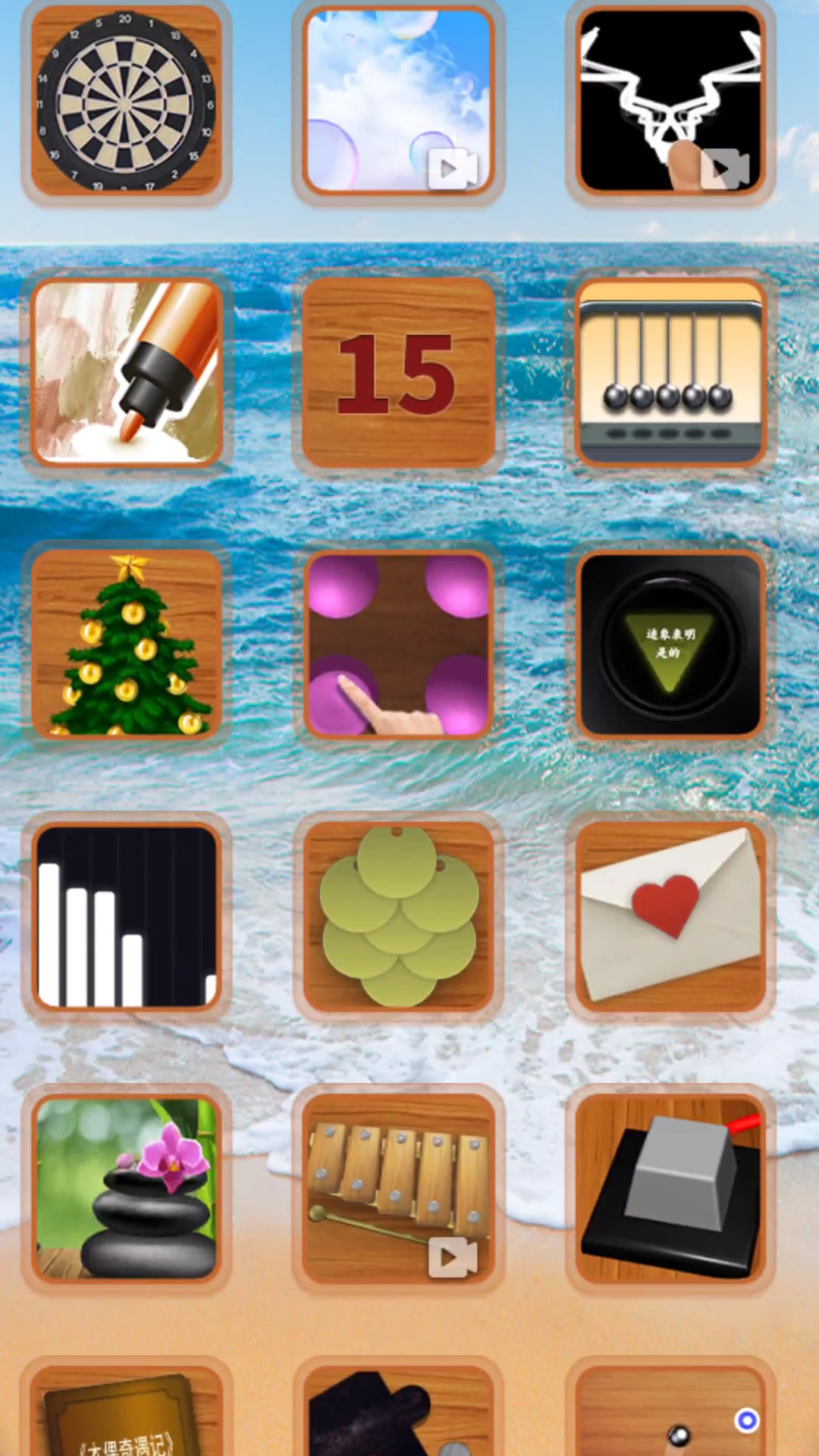Open the gray keyboard key tile
This screenshot has height=1456, width=819.
coord(670,1189)
